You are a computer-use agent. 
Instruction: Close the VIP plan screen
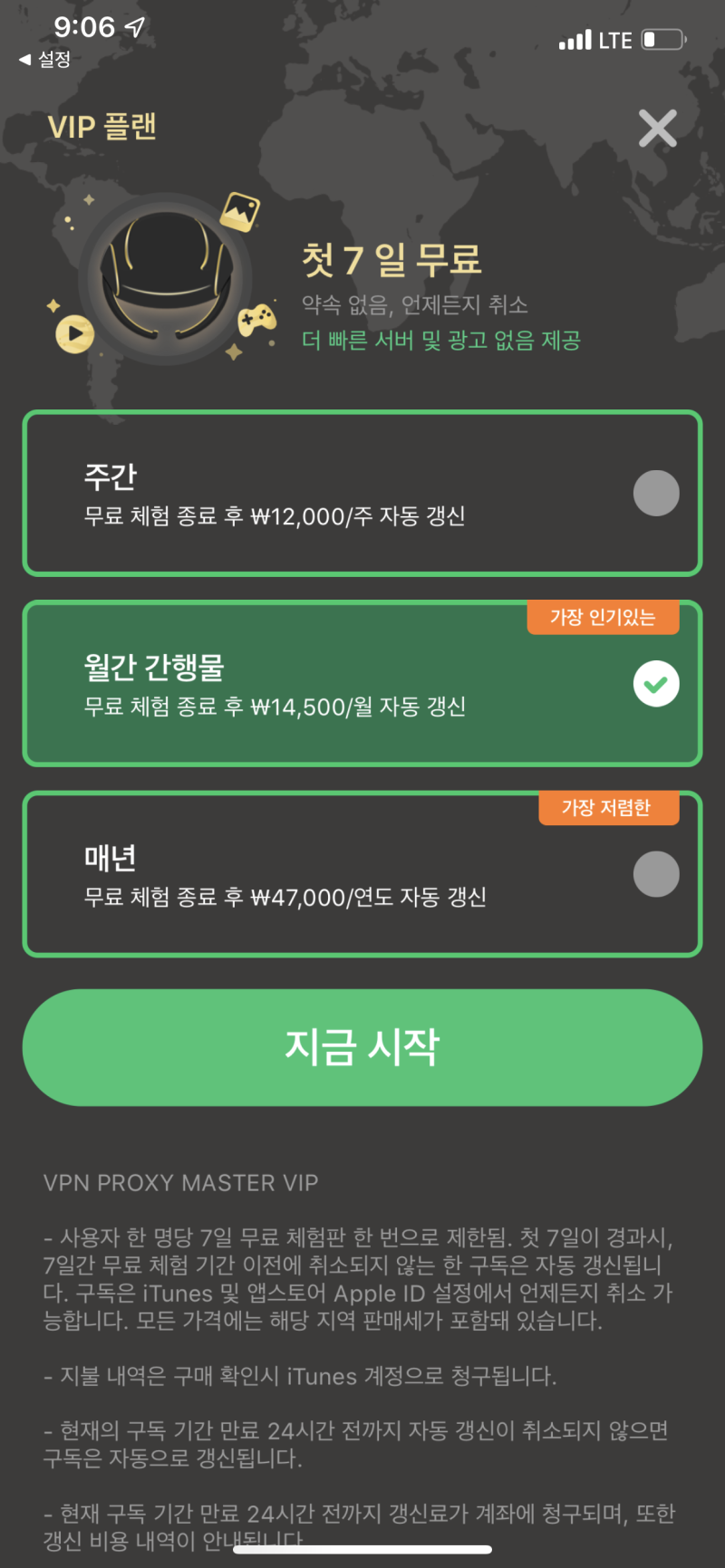click(657, 128)
